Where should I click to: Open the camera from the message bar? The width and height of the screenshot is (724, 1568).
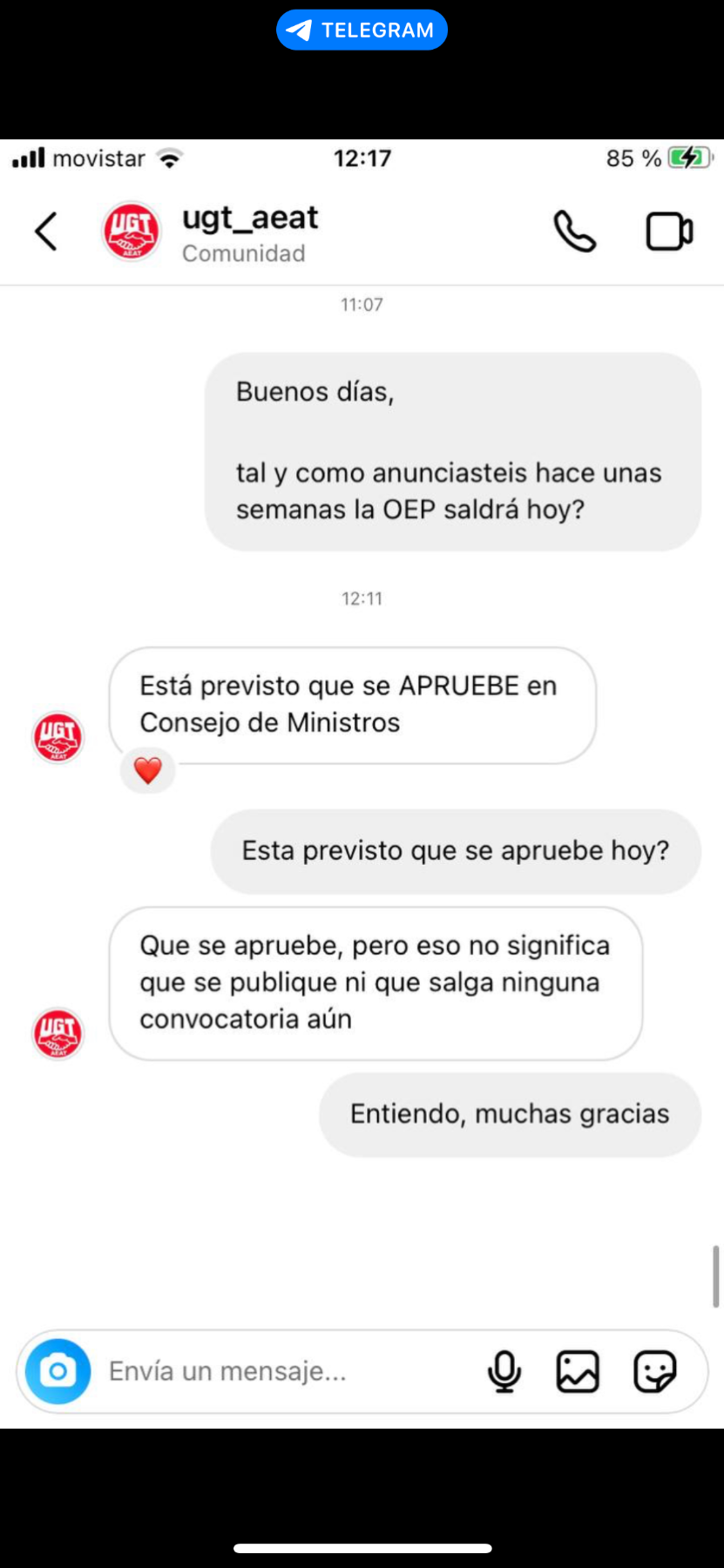(x=58, y=1371)
